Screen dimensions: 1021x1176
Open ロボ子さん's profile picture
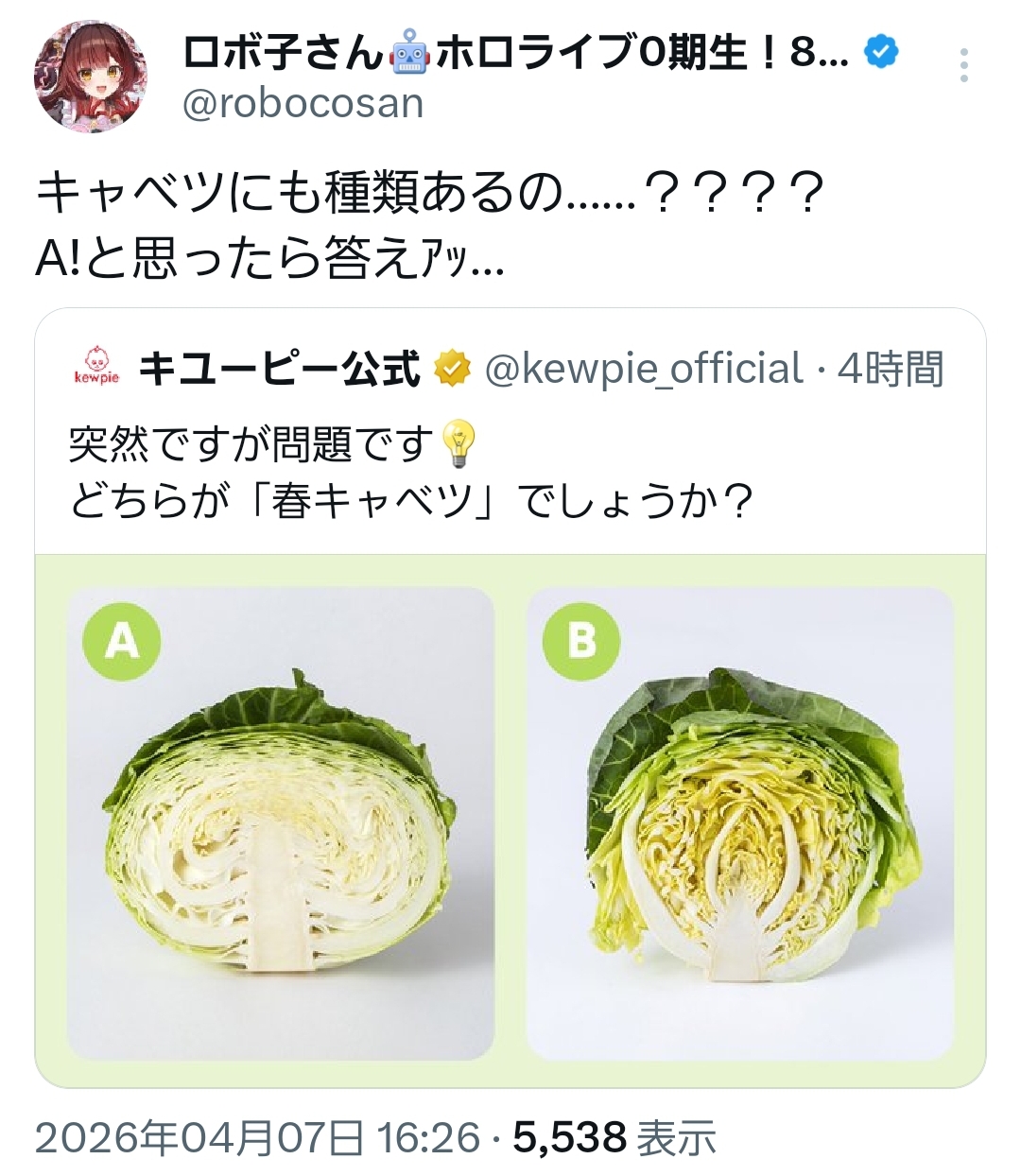91,78
